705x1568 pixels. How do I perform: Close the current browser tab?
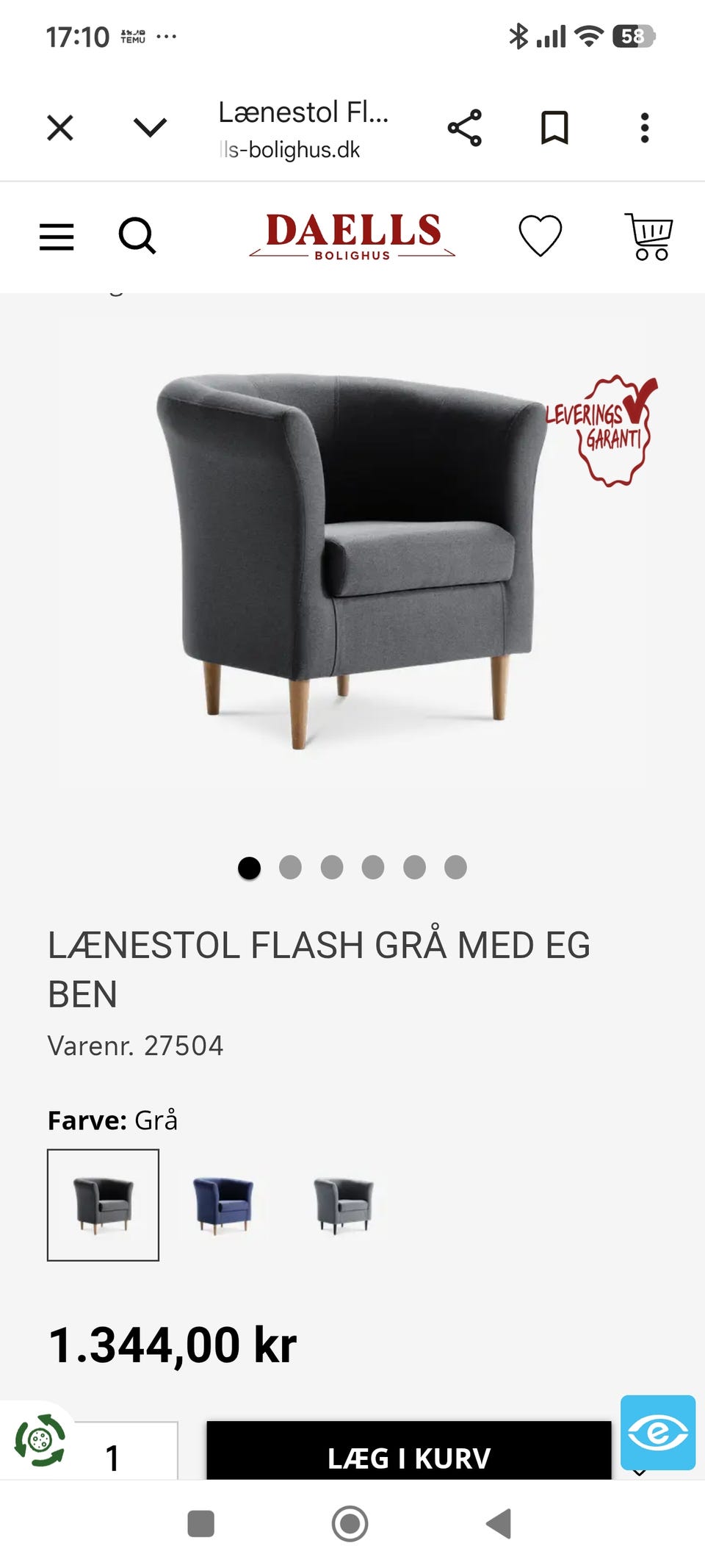(x=60, y=126)
